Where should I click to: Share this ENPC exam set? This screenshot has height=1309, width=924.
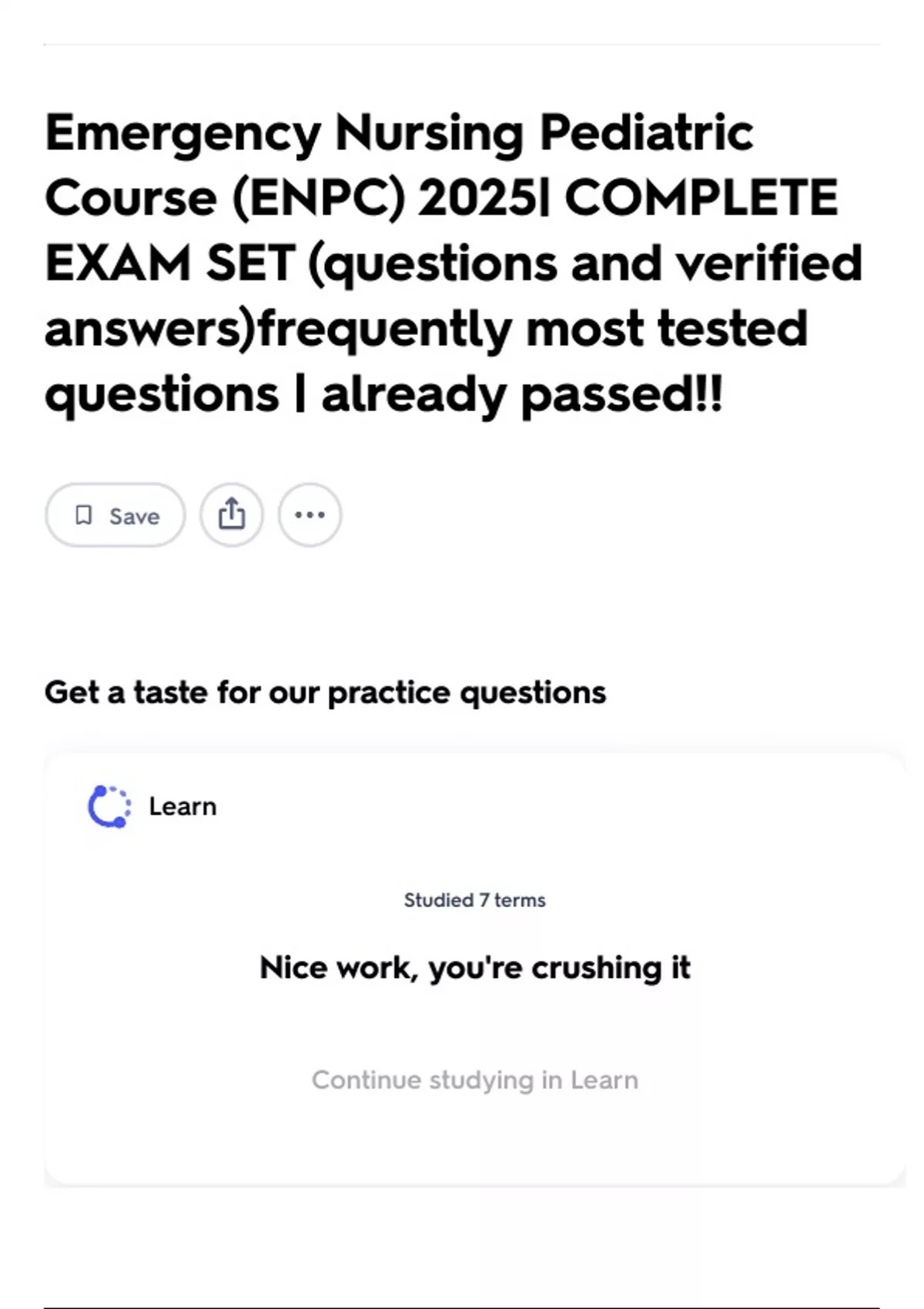point(232,515)
